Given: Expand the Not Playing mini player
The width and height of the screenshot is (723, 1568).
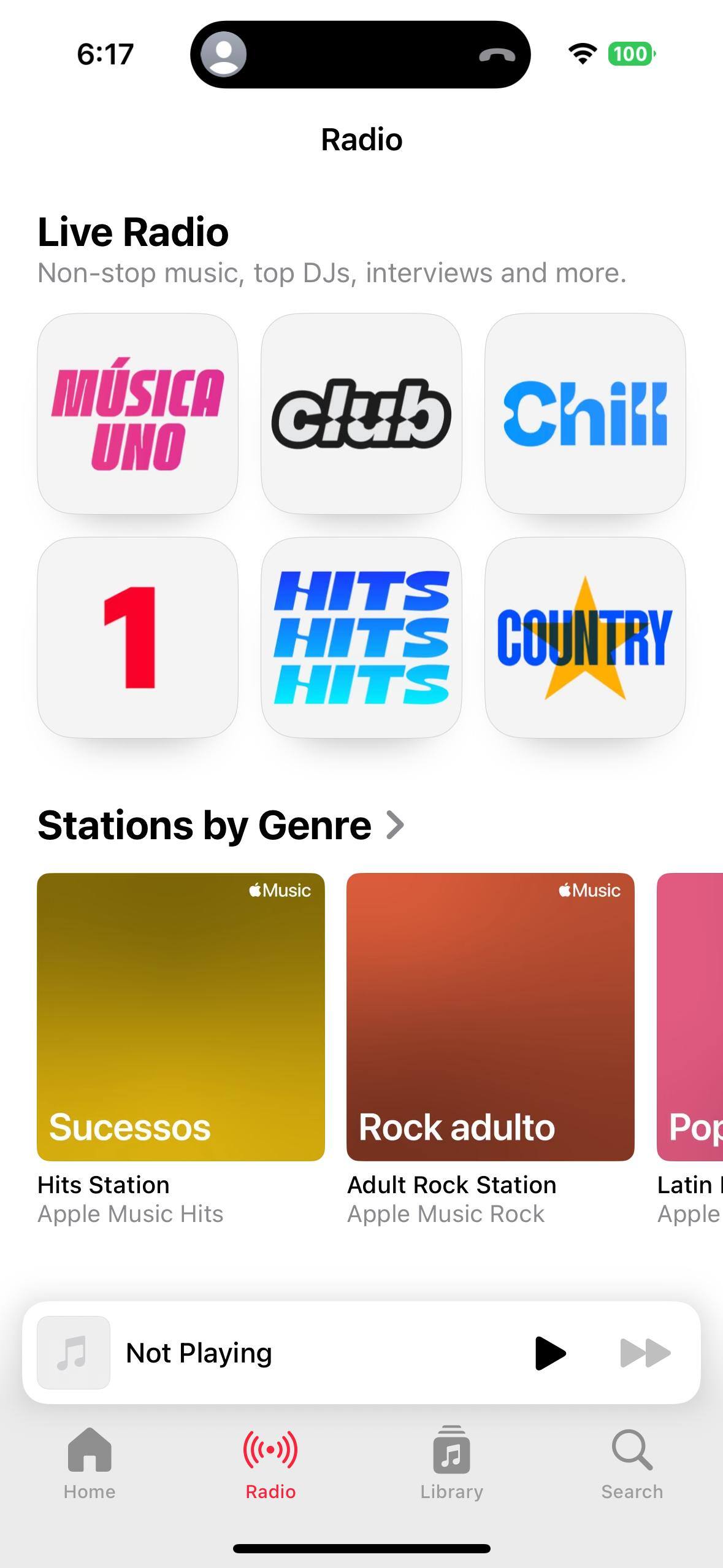Looking at the screenshot, I should click(276, 1353).
